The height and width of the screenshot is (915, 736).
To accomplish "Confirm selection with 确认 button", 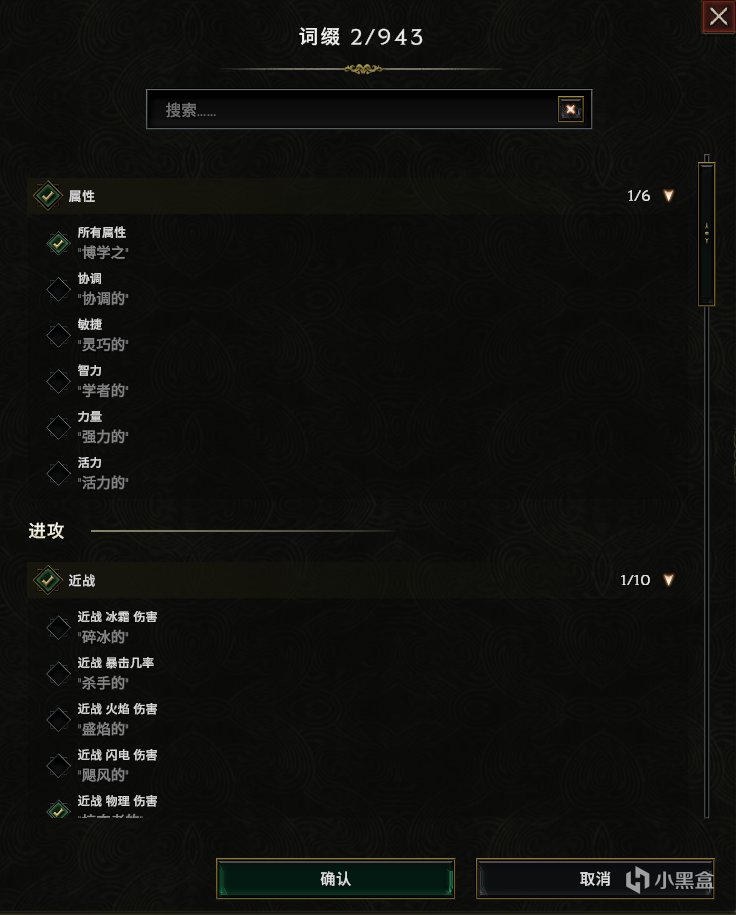I will (335, 879).
